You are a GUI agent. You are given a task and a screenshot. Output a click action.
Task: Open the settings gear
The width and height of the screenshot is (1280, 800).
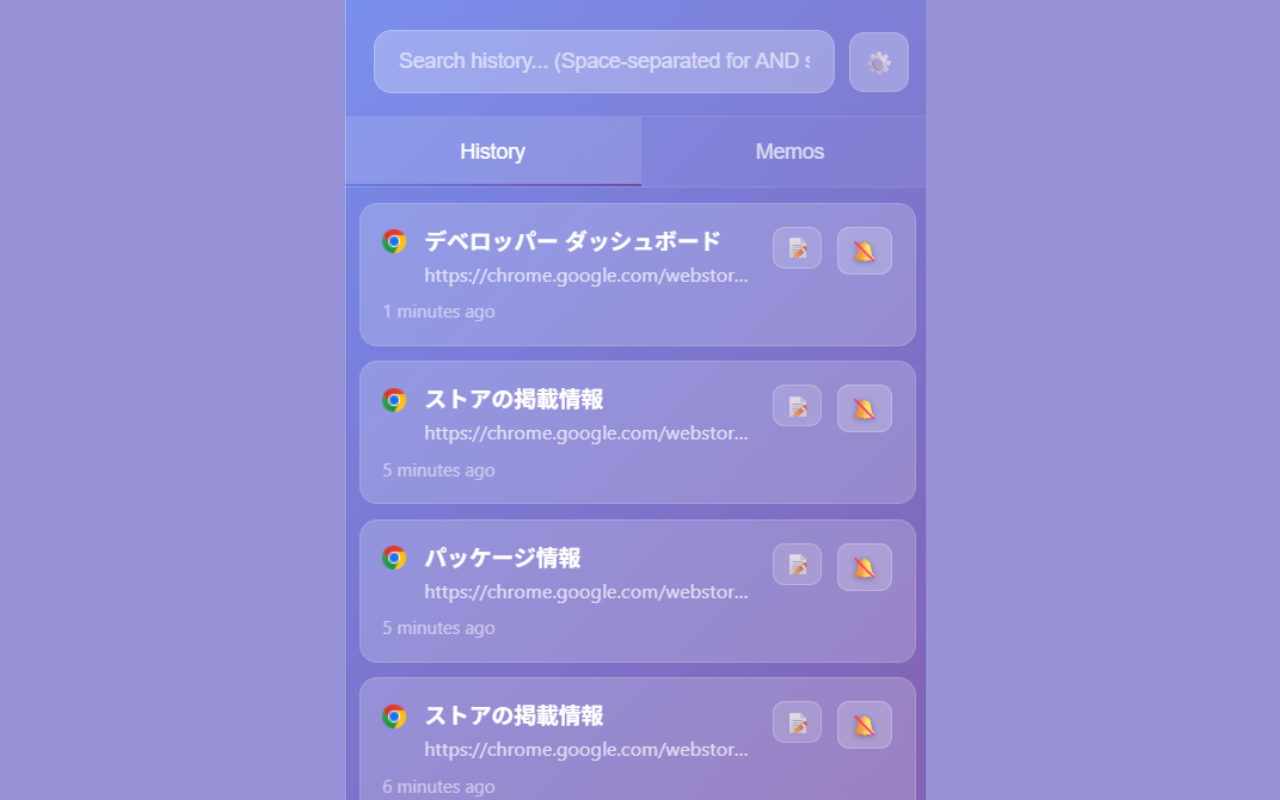878,62
